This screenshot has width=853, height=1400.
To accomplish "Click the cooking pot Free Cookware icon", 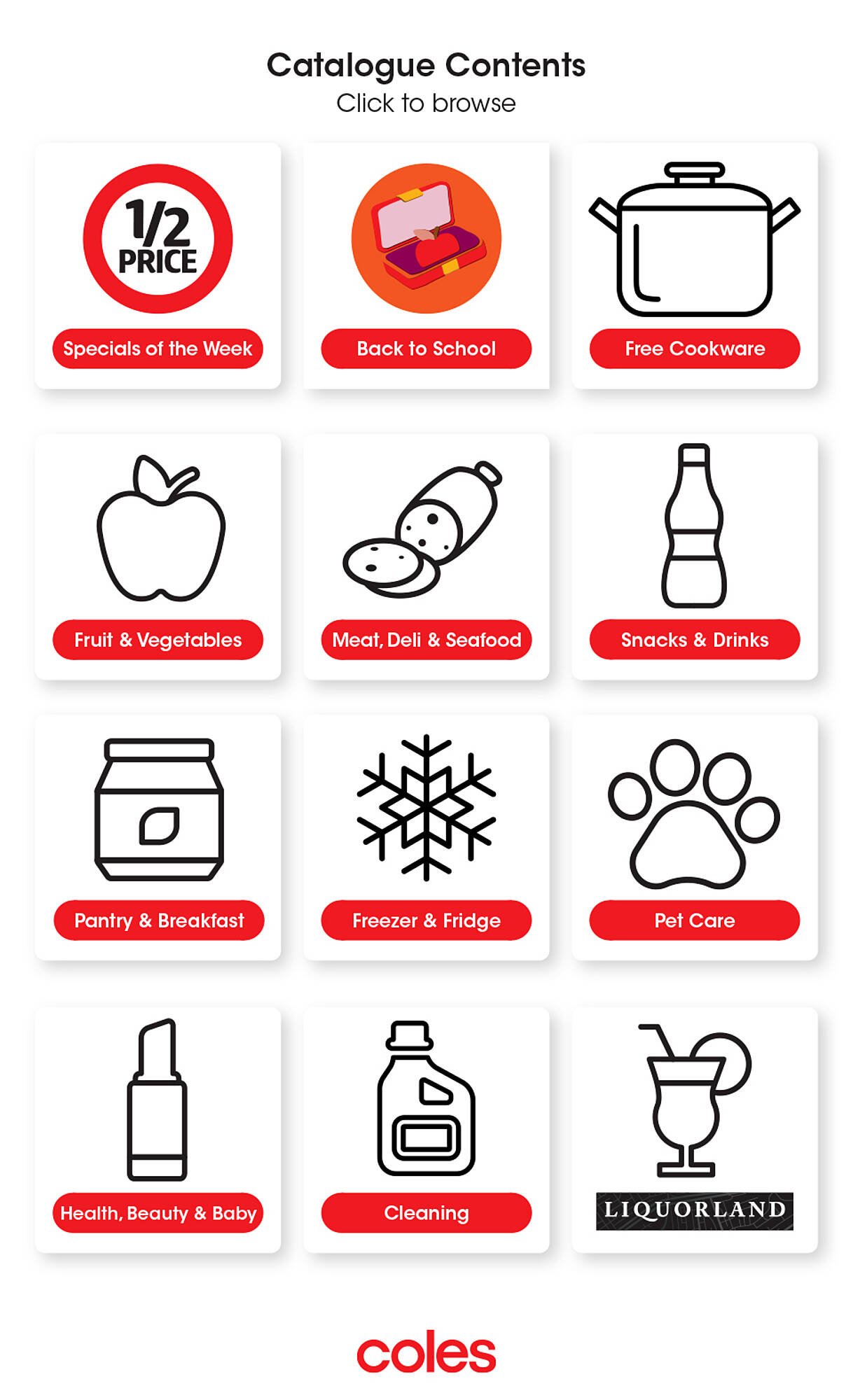I will (693, 238).
